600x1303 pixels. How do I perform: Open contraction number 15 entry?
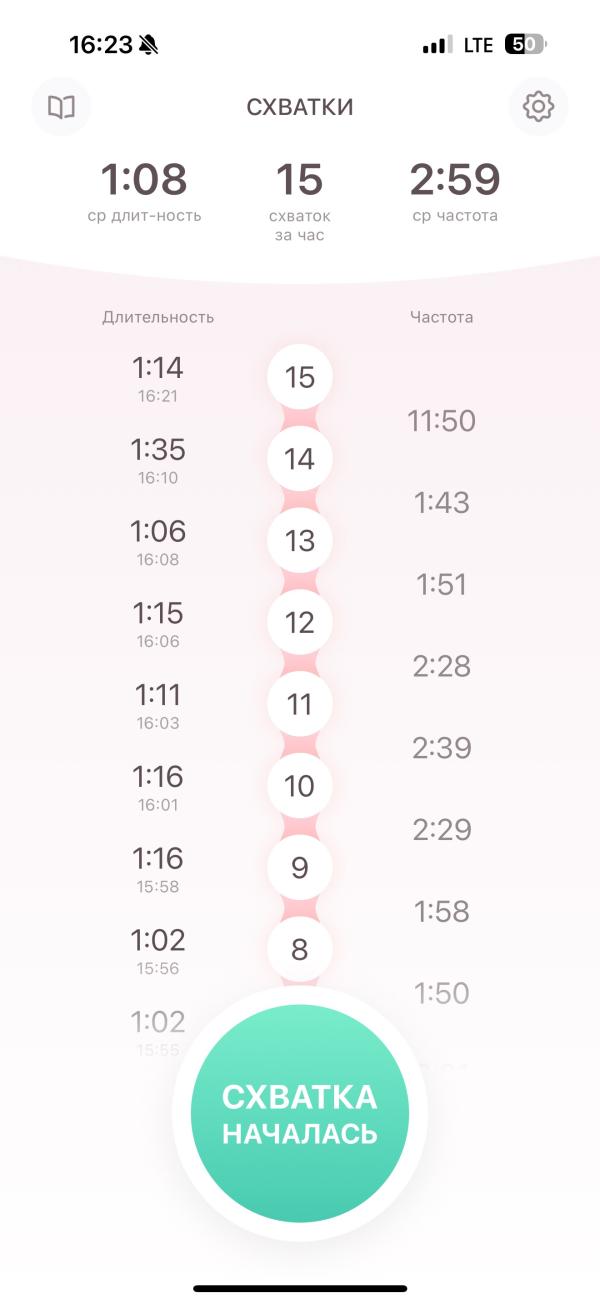[300, 377]
